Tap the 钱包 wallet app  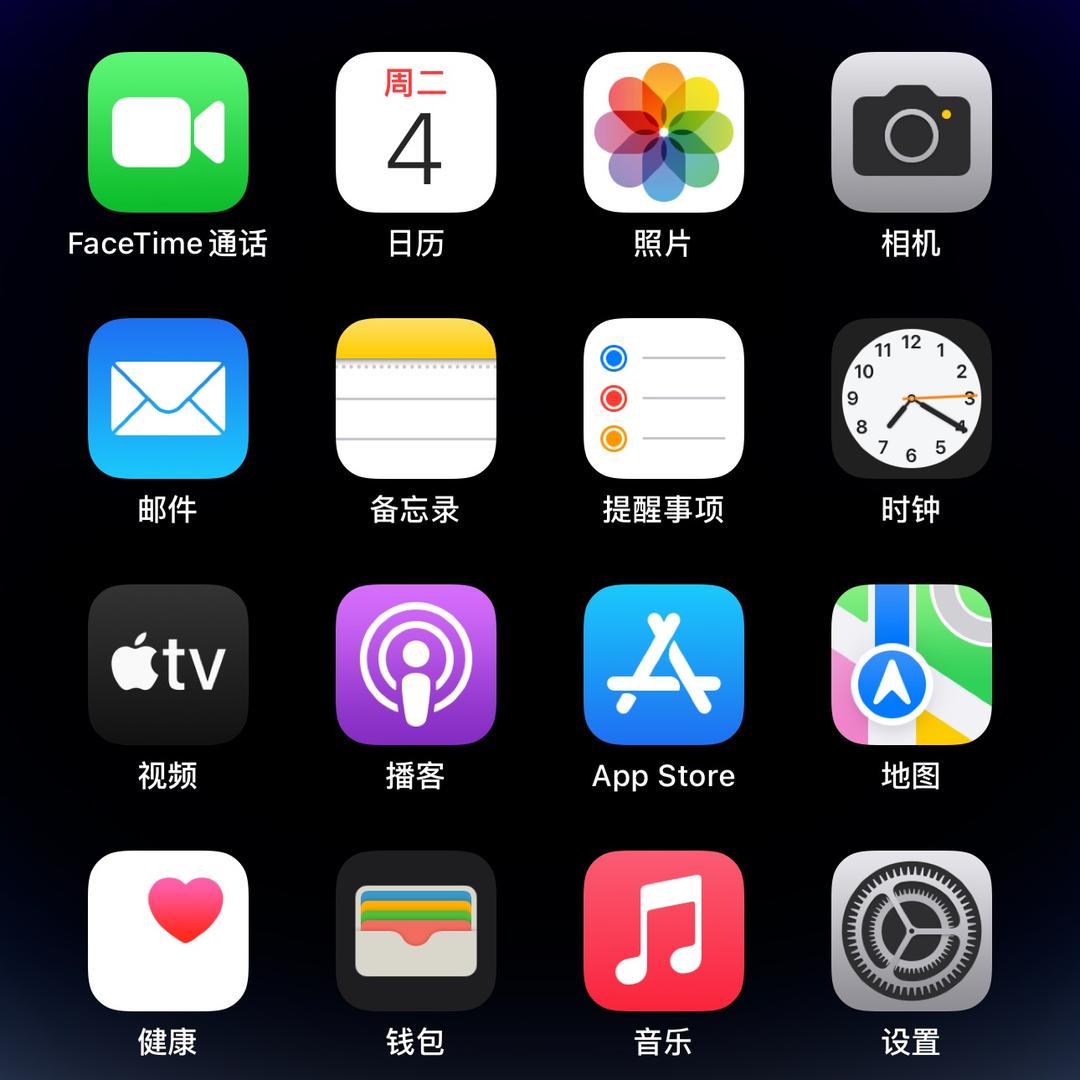pyautogui.click(x=416, y=930)
